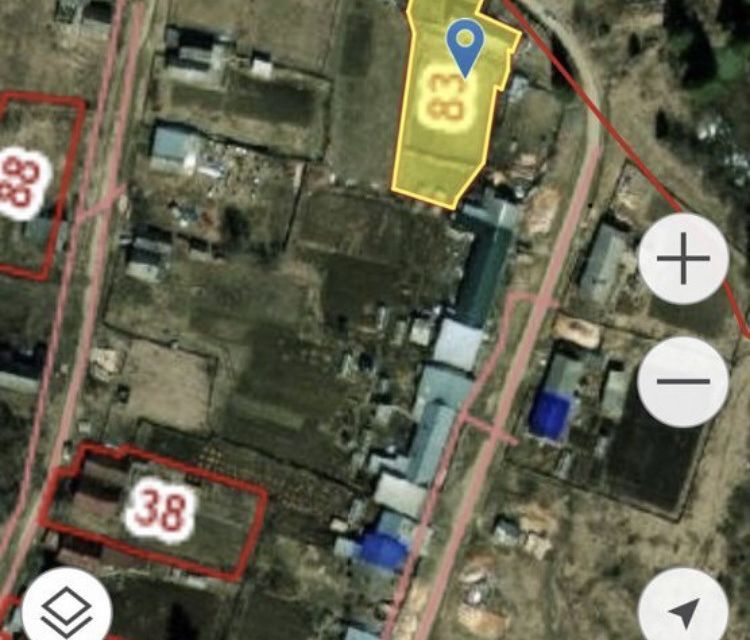The image size is (750, 640).
Task: Zoom in on the map
Action: (683, 259)
